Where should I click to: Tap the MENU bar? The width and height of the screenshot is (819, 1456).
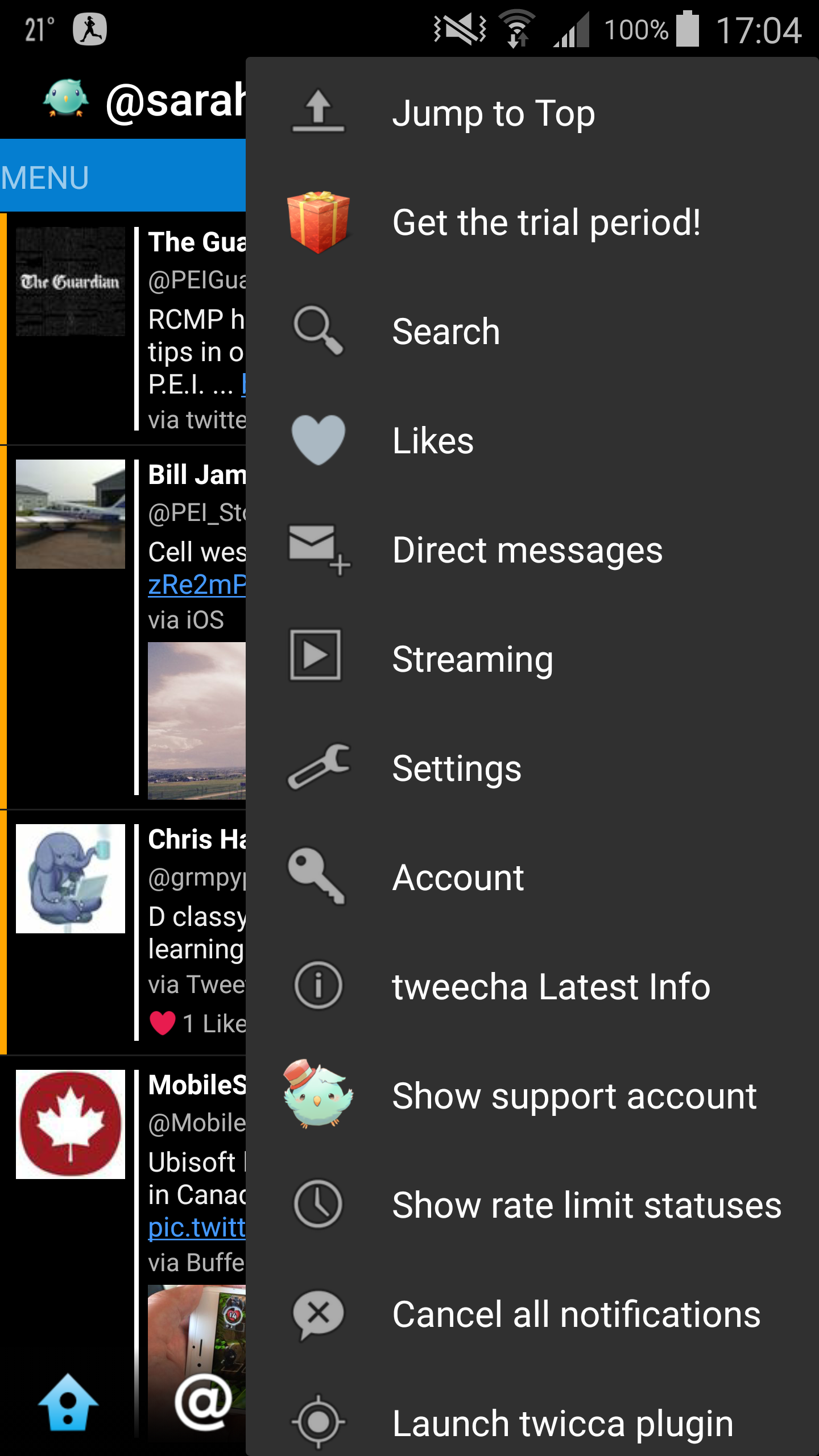[123, 176]
